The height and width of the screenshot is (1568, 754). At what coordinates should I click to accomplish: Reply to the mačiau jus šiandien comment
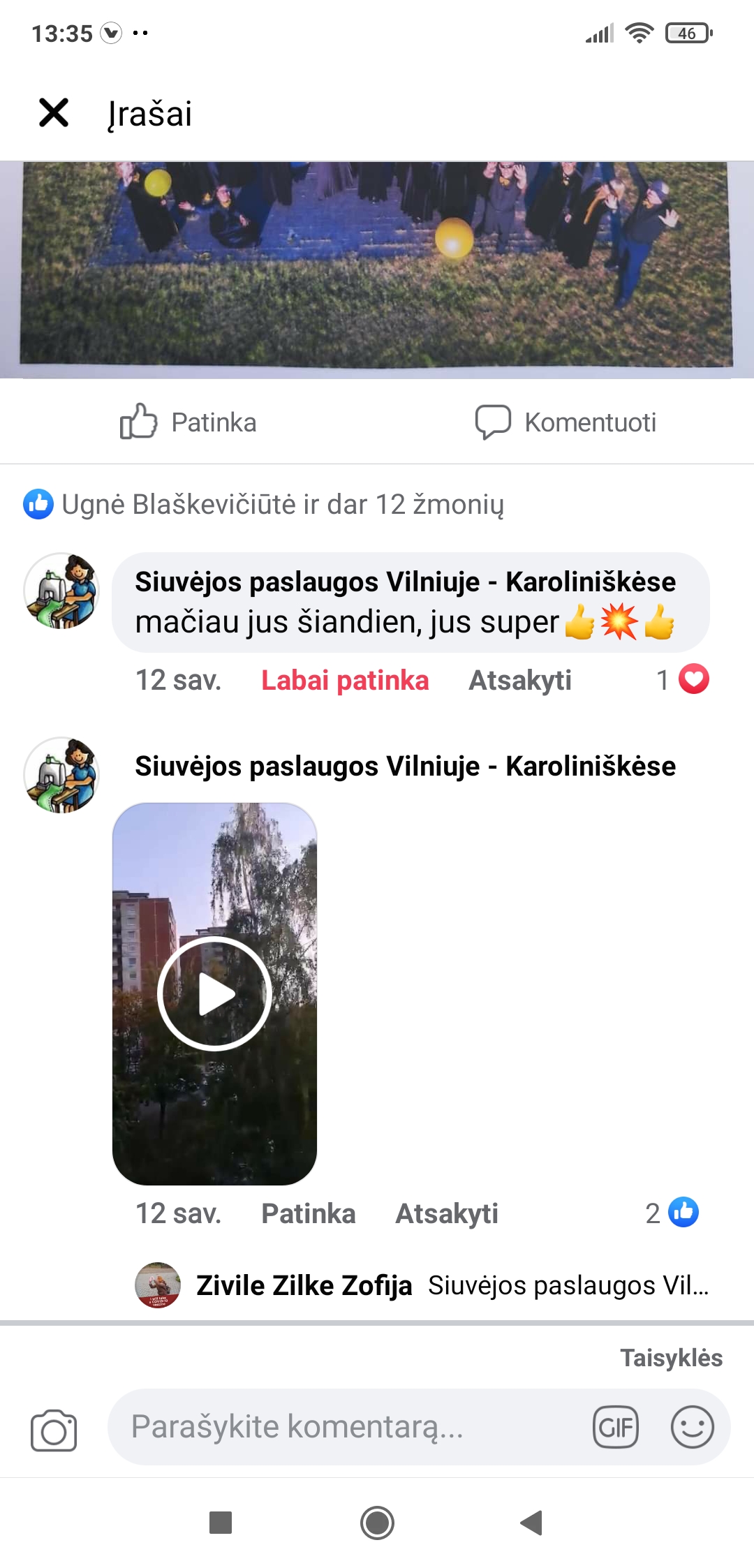(519, 680)
